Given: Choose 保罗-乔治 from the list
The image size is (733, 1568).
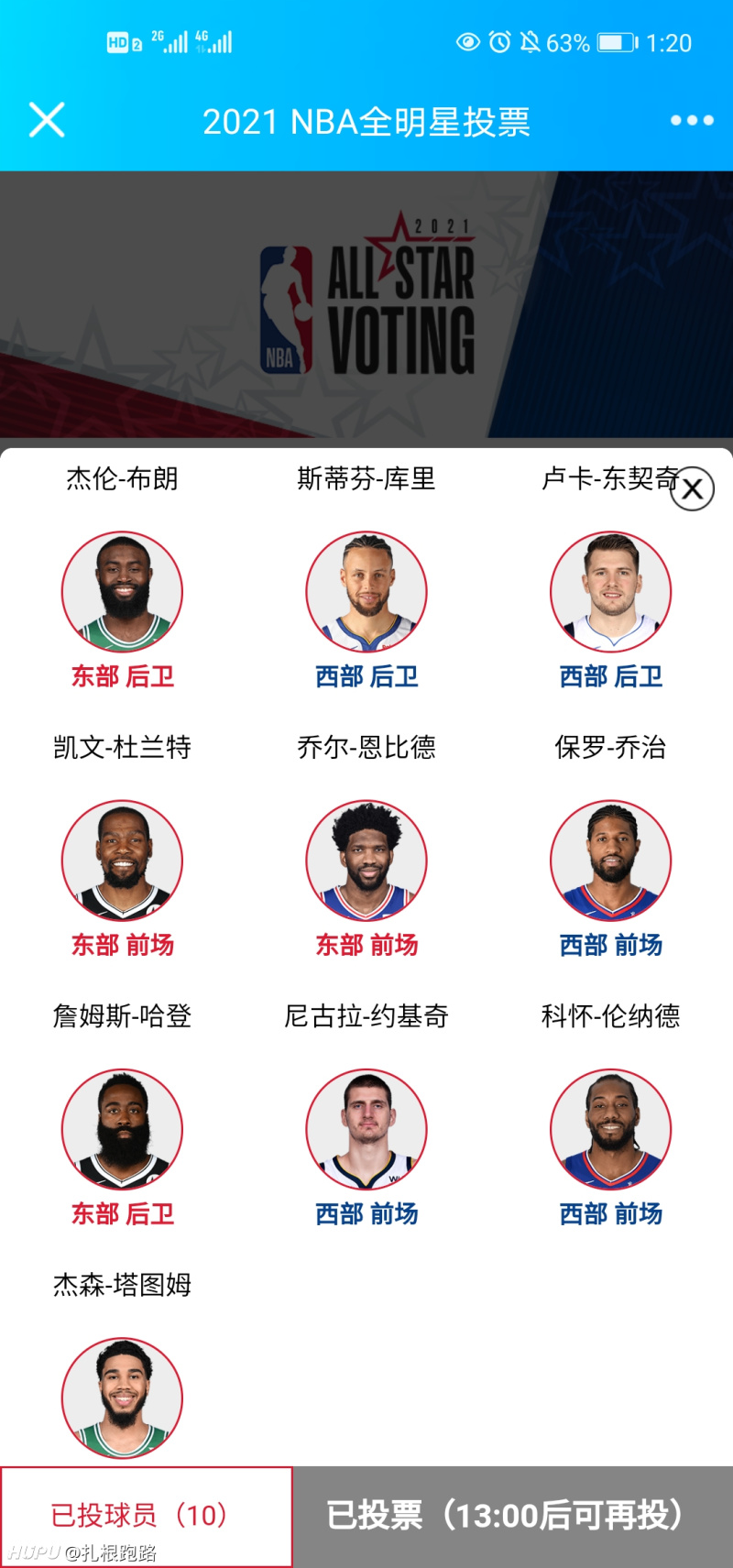Looking at the screenshot, I should [x=610, y=861].
